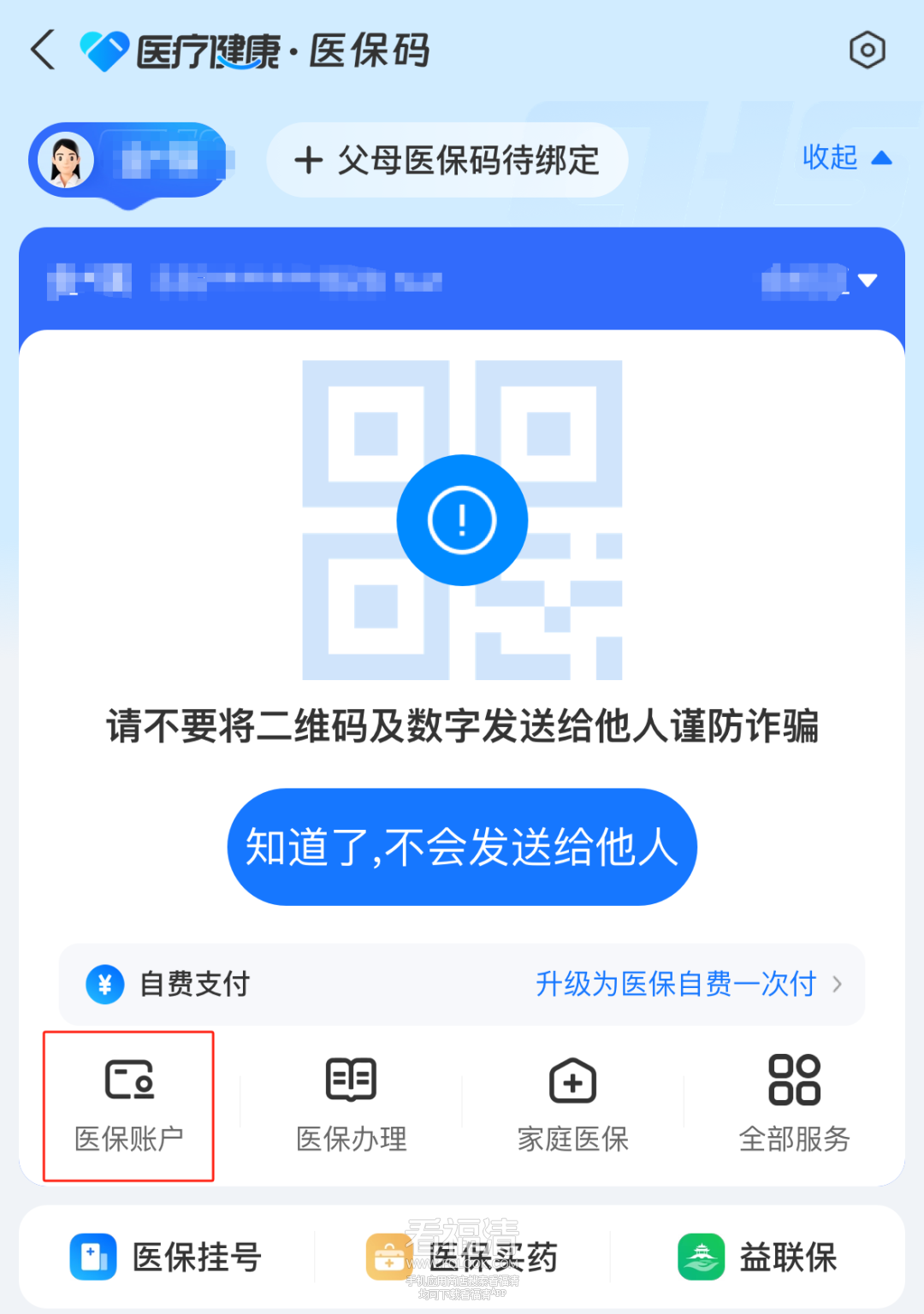Screen dimensions: 924x1314
Task: Open the dropdown on the blue card header
Action: (x=867, y=281)
